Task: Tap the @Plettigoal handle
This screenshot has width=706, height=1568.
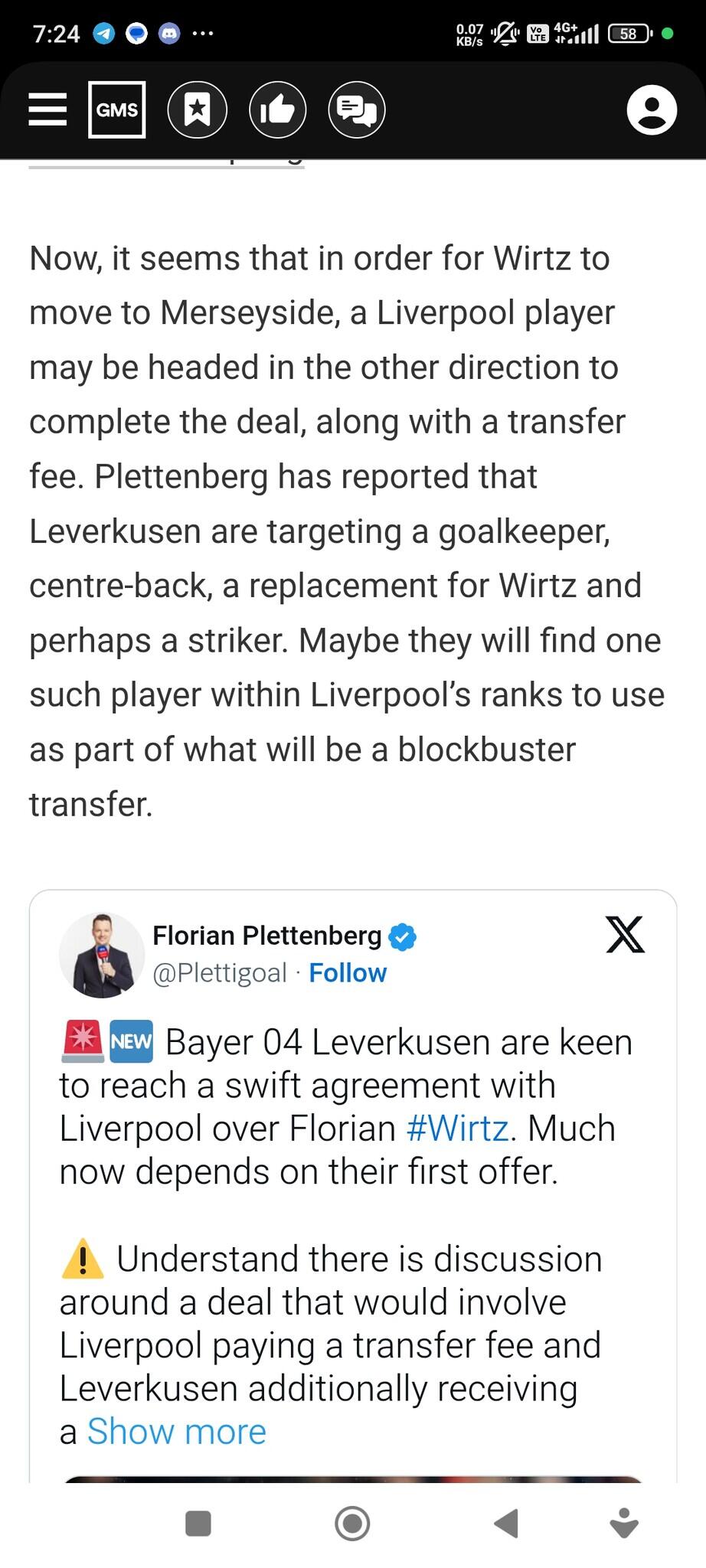Action: coord(220,973)
